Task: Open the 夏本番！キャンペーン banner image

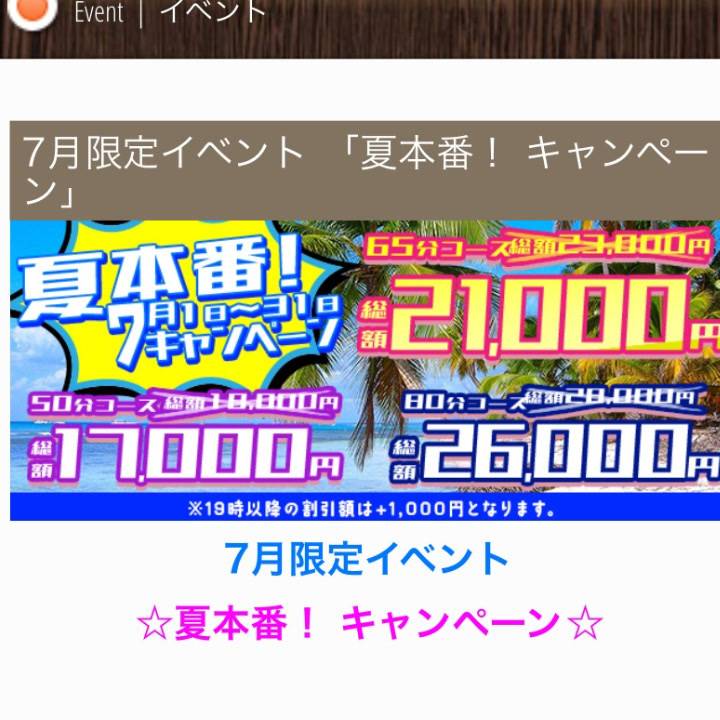Action: pos(364,370)
